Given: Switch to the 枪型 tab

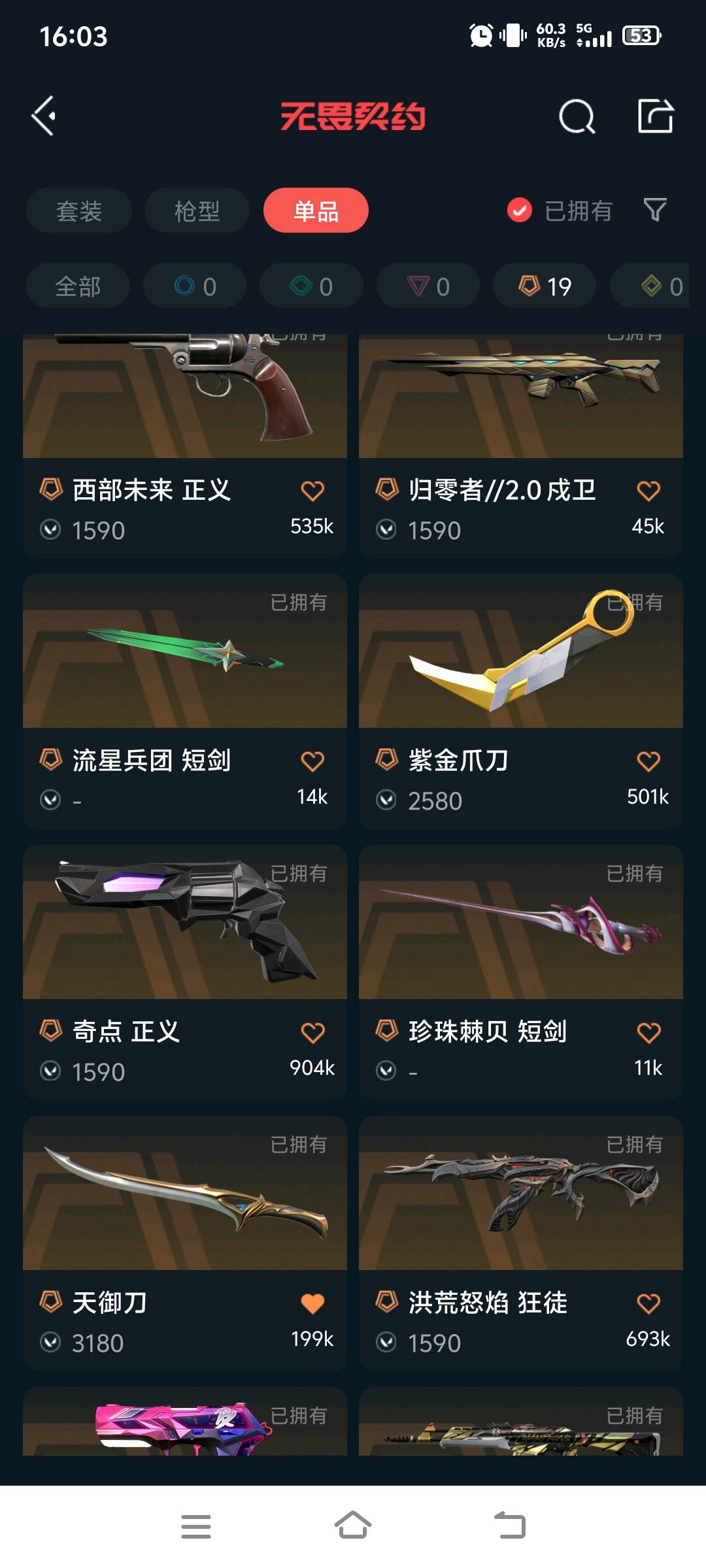Looking at the screenshot, I should pyautogui.click(x=197, y=210).
